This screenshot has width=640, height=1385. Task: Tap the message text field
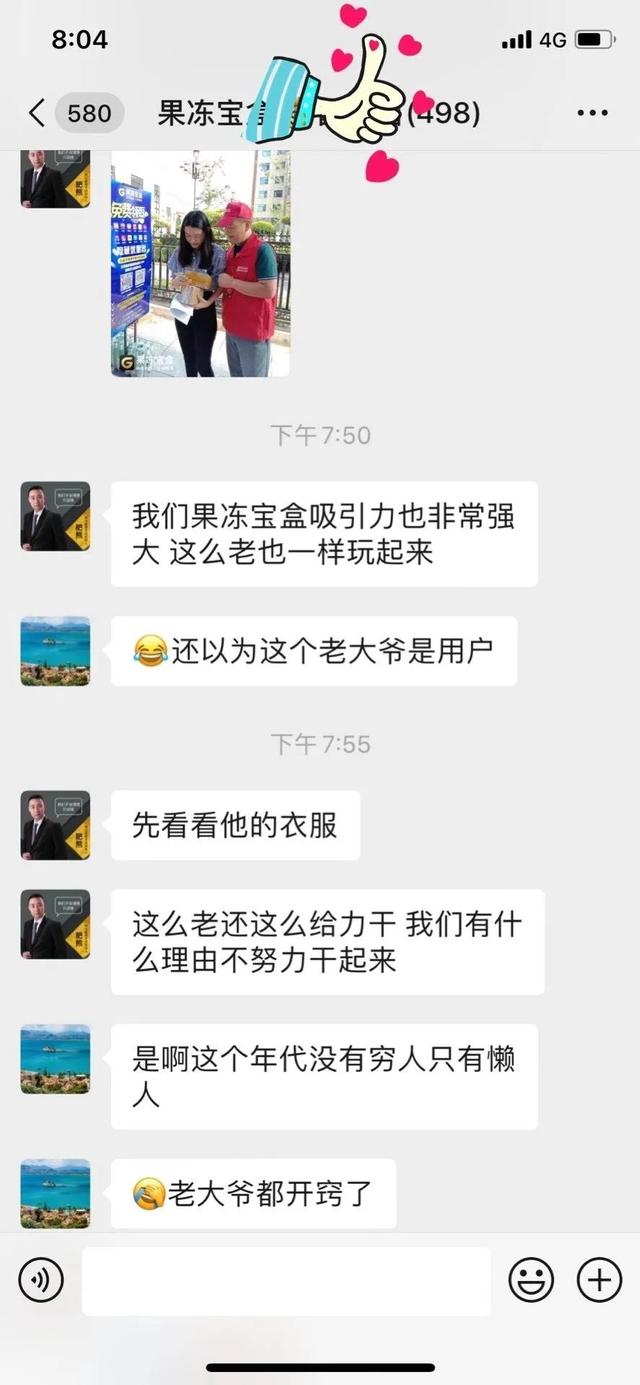pyautogui.click(x=286, y=1281)
